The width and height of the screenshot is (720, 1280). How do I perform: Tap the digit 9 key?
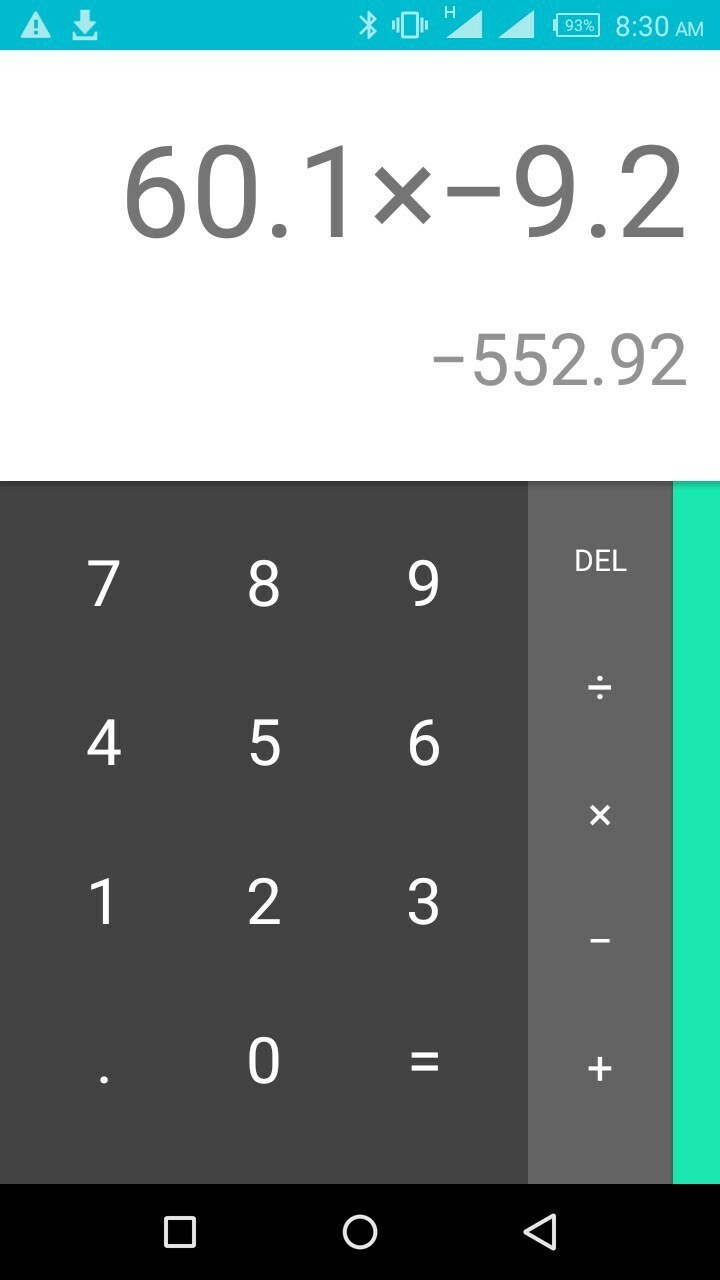click(x=424, y=583)
